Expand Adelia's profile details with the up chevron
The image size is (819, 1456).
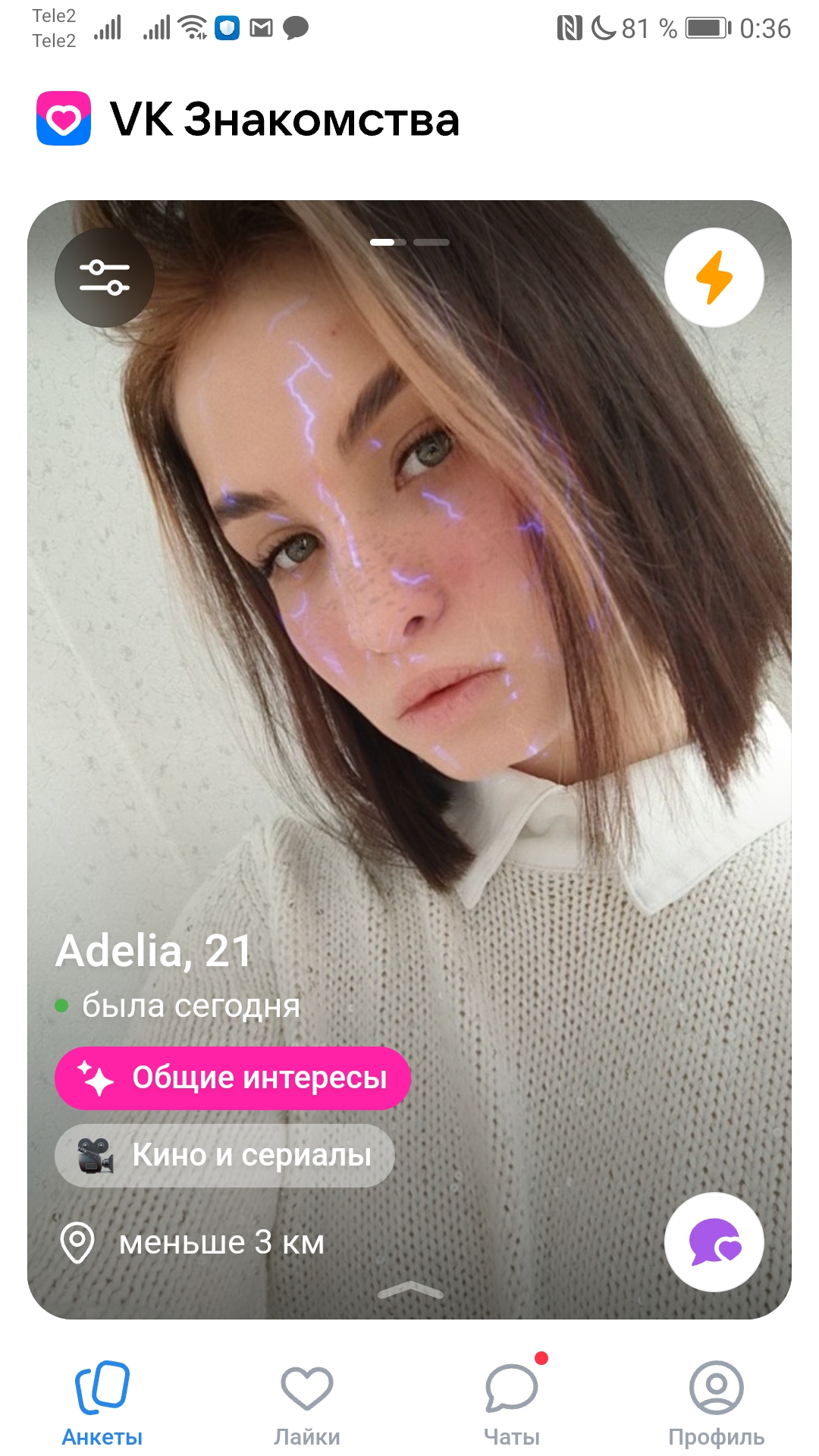tap(409, 1290)
